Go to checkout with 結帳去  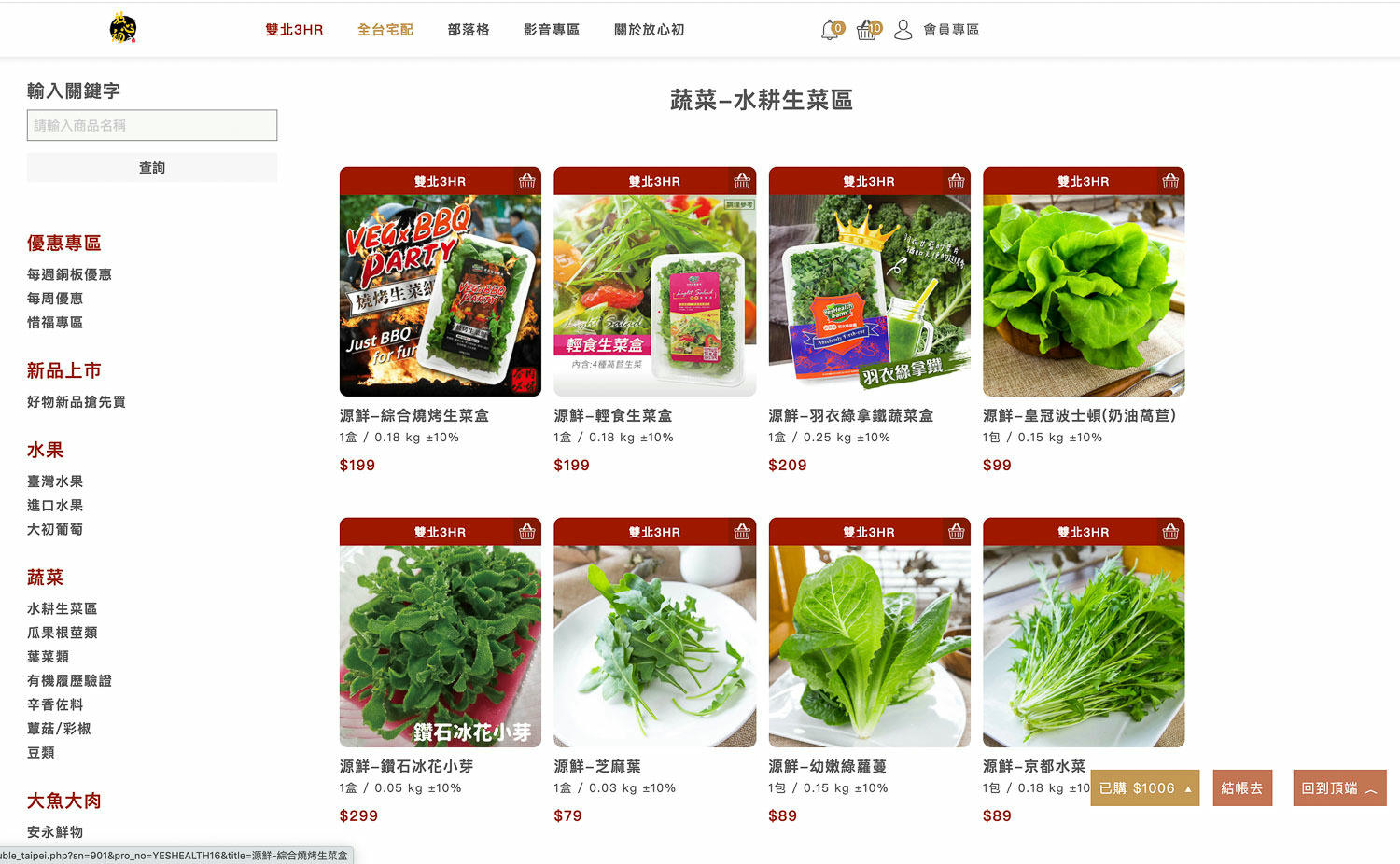tap(1241, 788)
